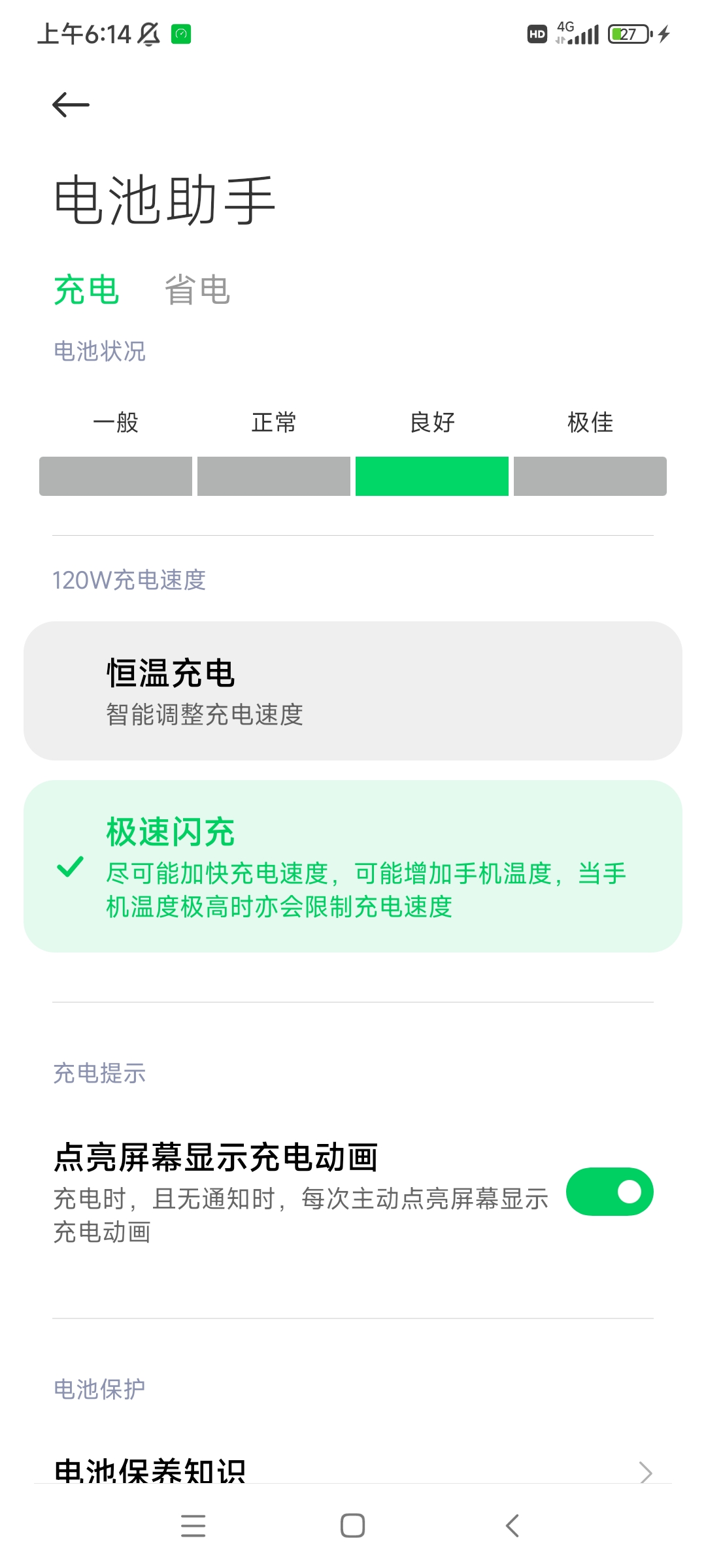
Task: Choose the 恒温充电 charging mode
Action: tap(353, 691)
